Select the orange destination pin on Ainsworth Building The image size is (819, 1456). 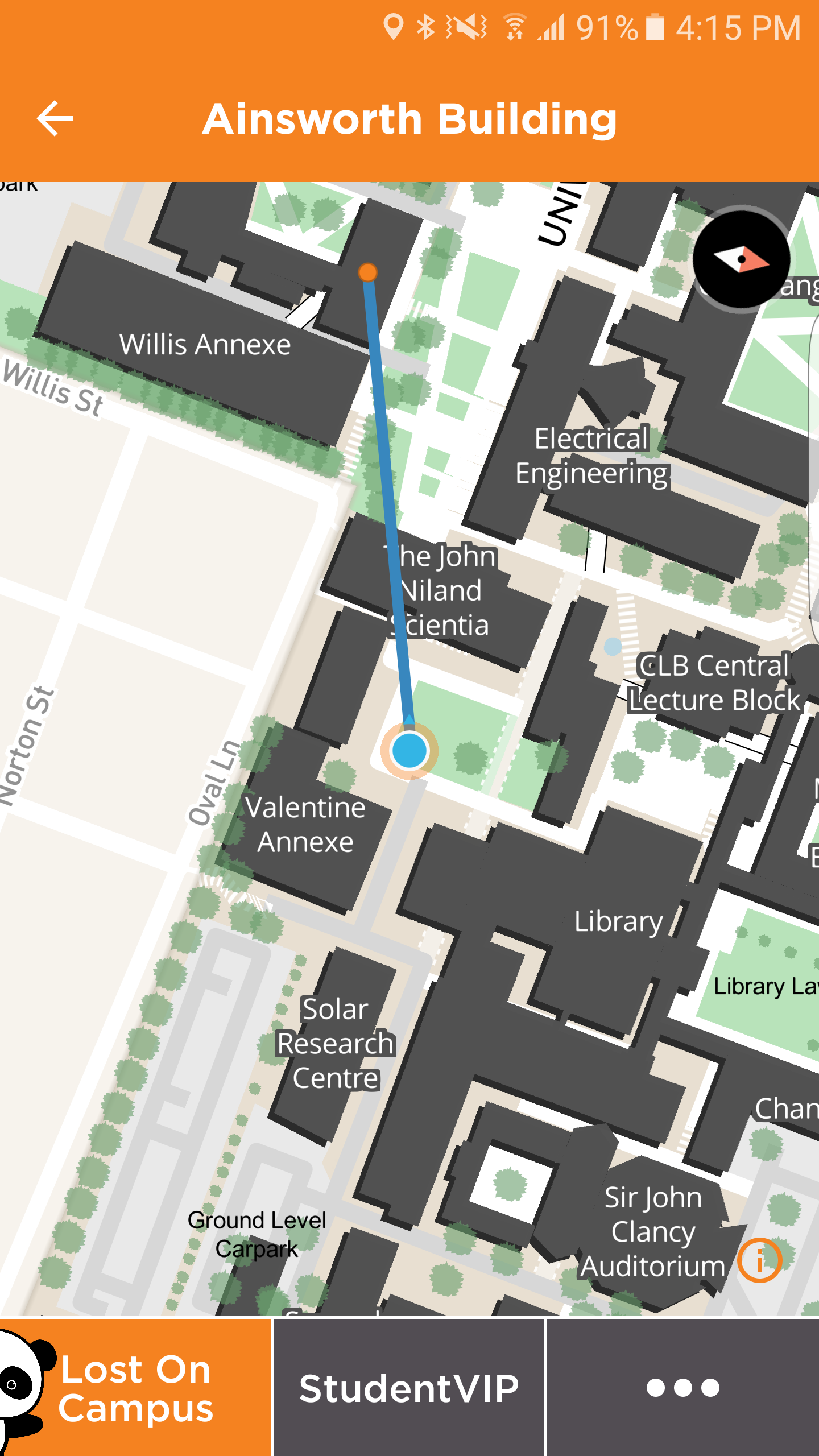[x=367, y=271]
